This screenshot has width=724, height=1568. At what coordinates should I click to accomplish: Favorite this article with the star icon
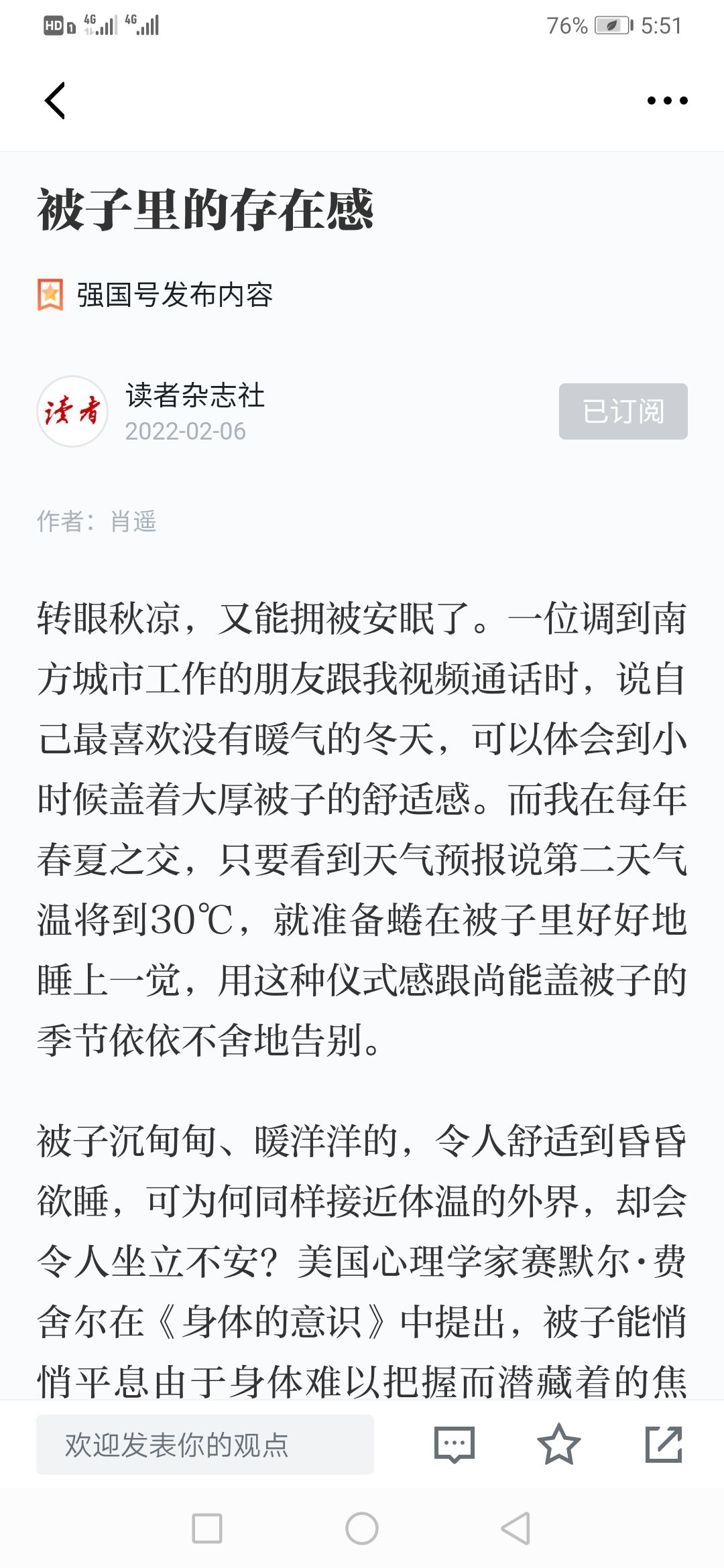[558, 1445]
